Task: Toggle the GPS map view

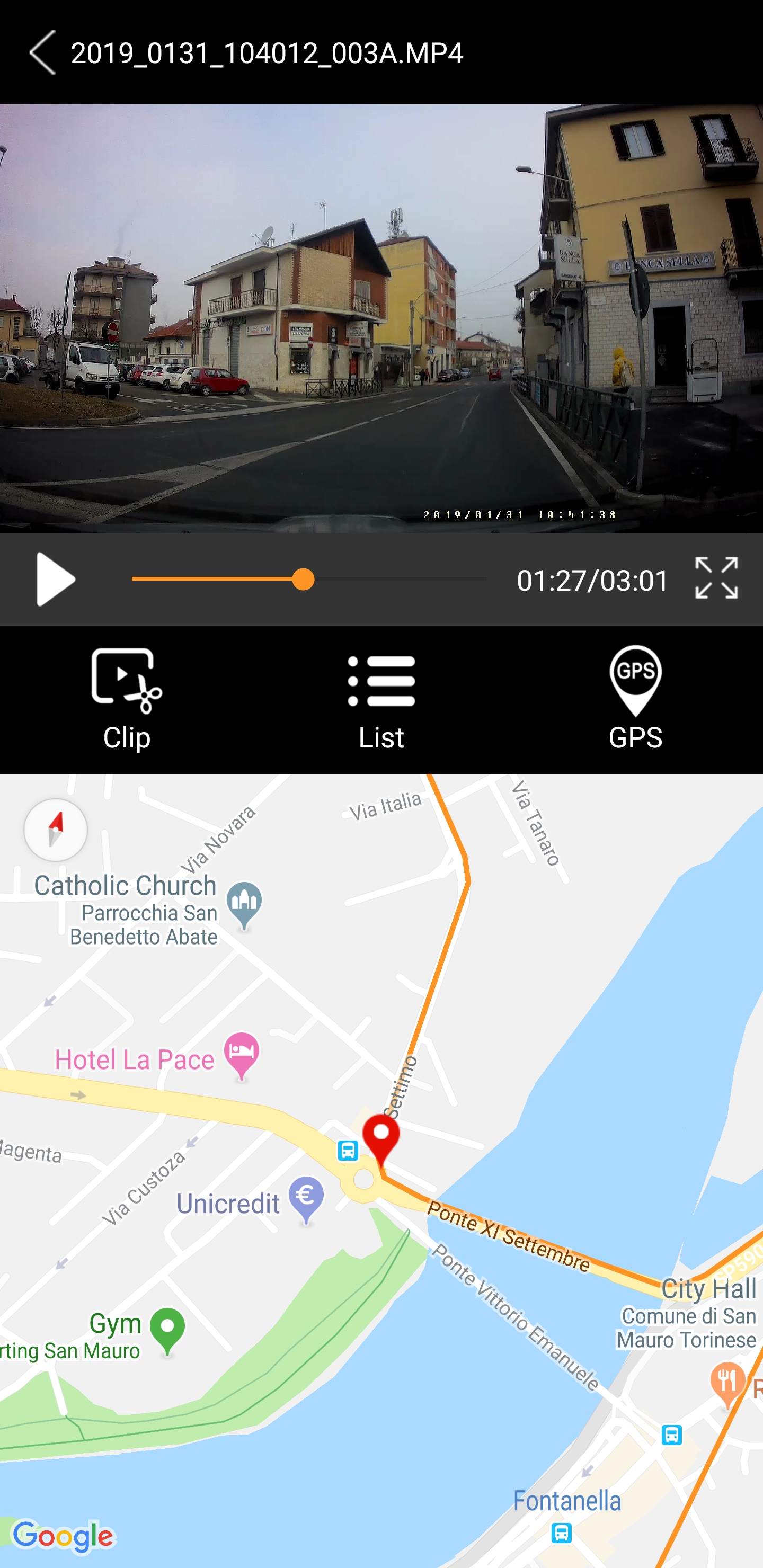Action: (x=635, y=699)
